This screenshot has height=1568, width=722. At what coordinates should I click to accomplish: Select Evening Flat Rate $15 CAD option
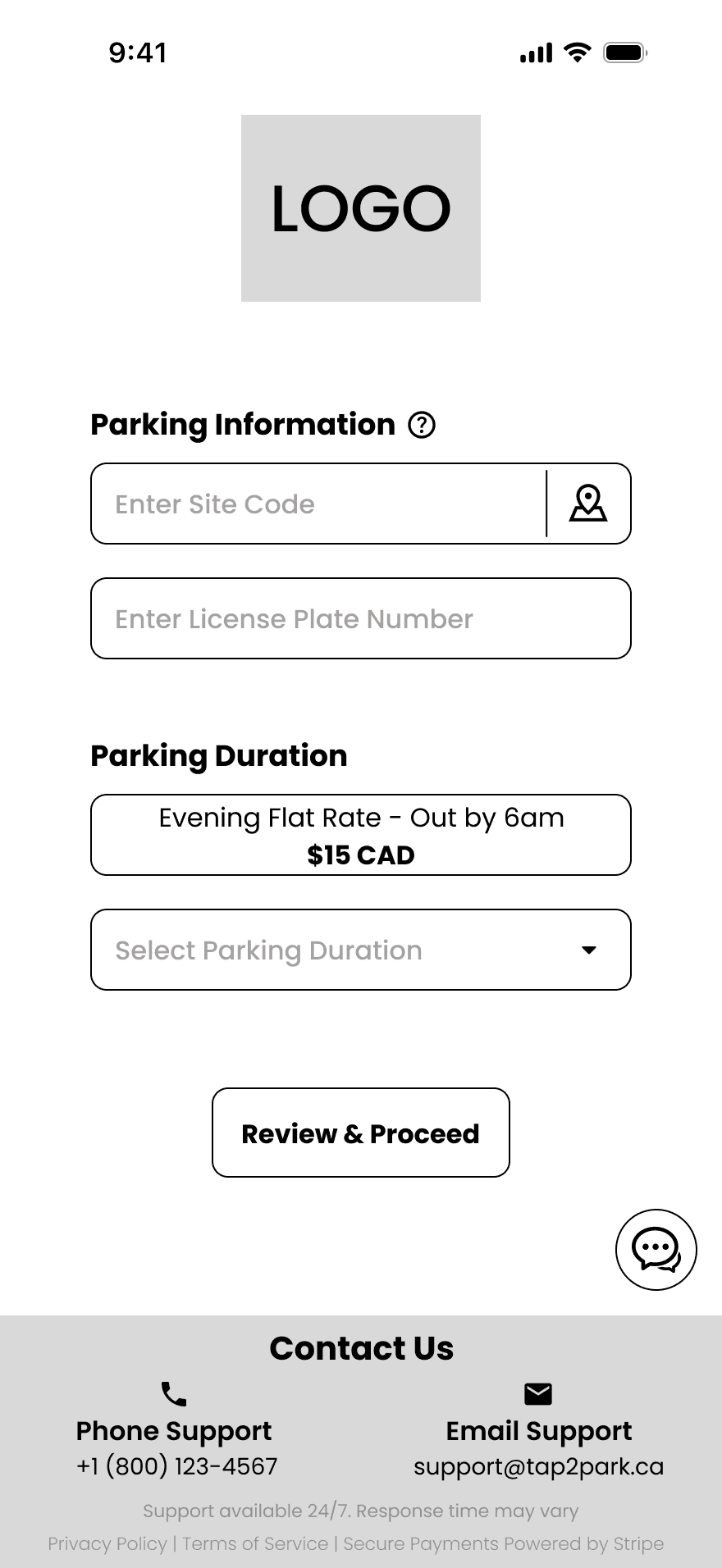click(x=361, y=835)
